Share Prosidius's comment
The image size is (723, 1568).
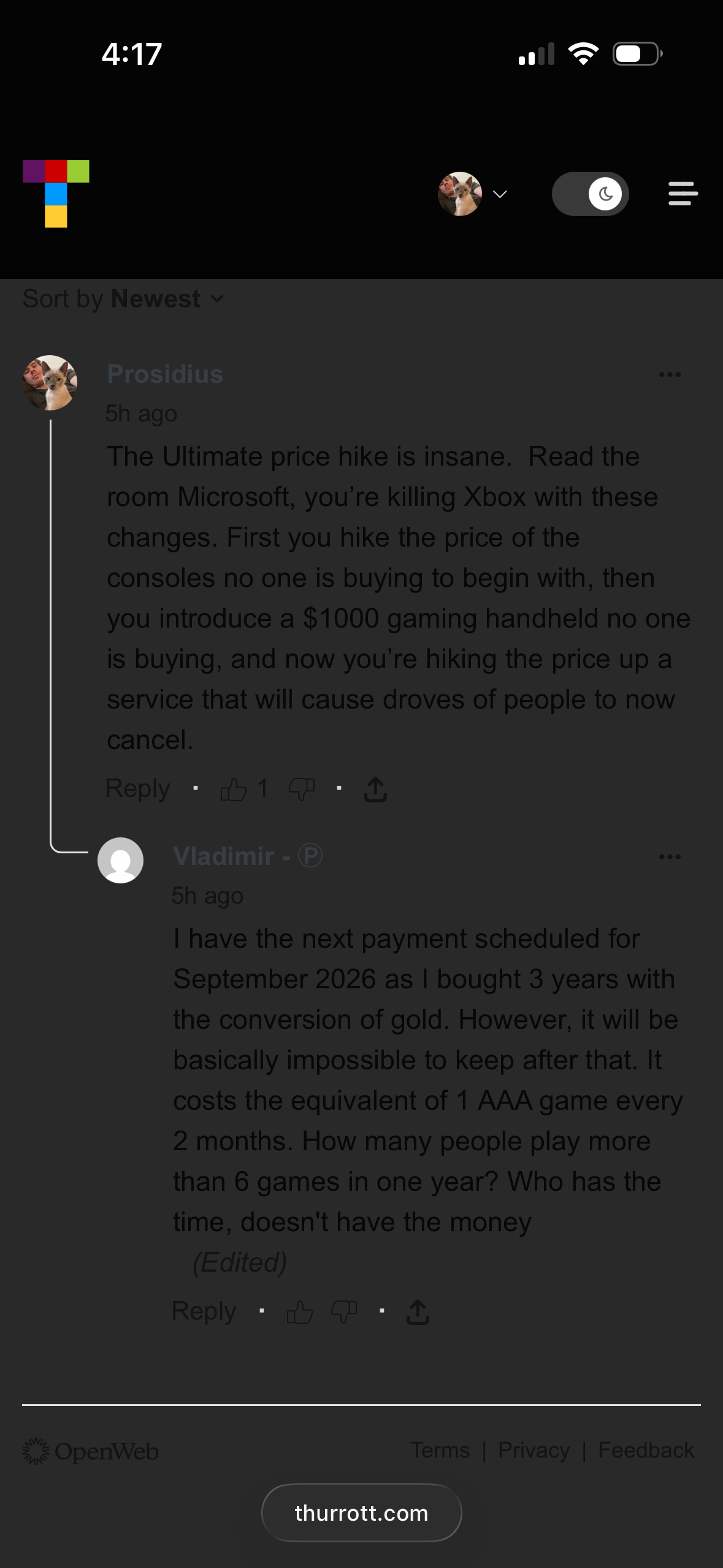point(375,790)
